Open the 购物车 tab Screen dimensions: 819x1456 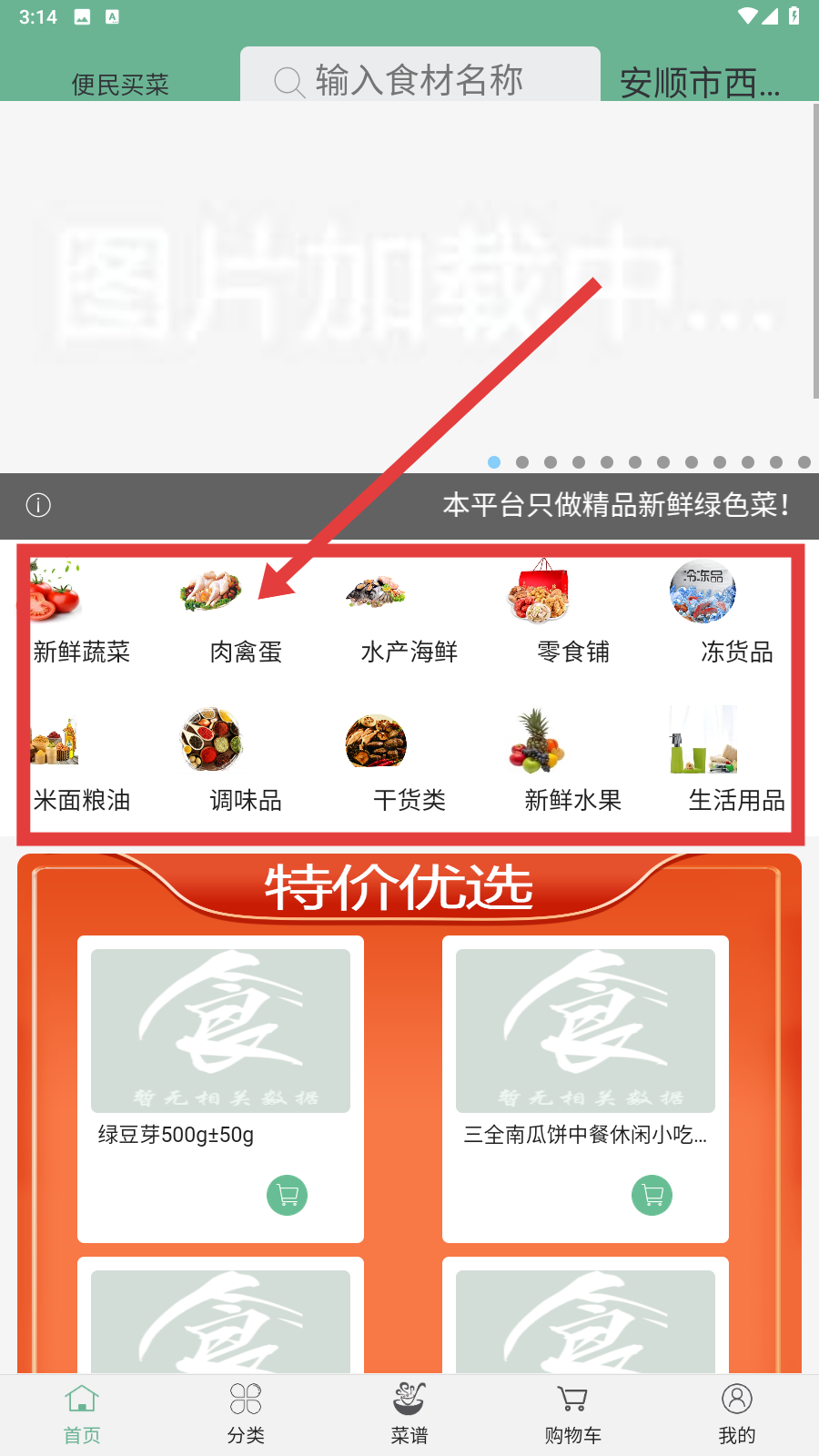tap(572, 1414)
